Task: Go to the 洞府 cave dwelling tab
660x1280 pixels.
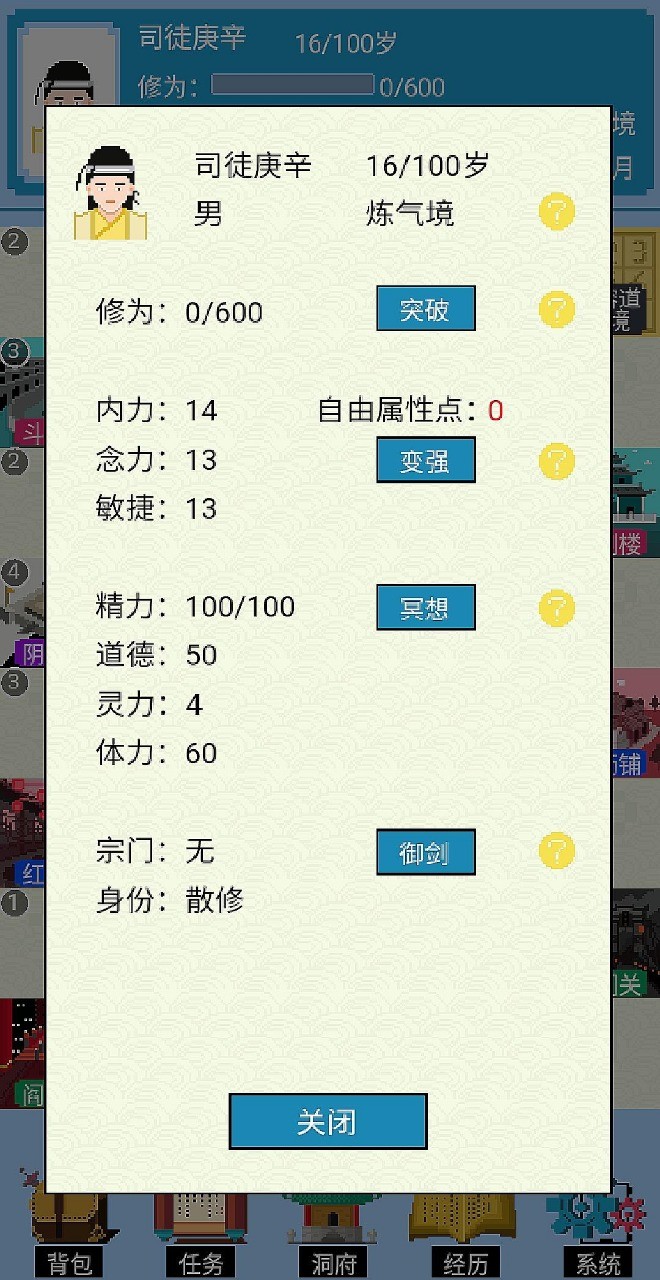Action: tap(333, 1262)
